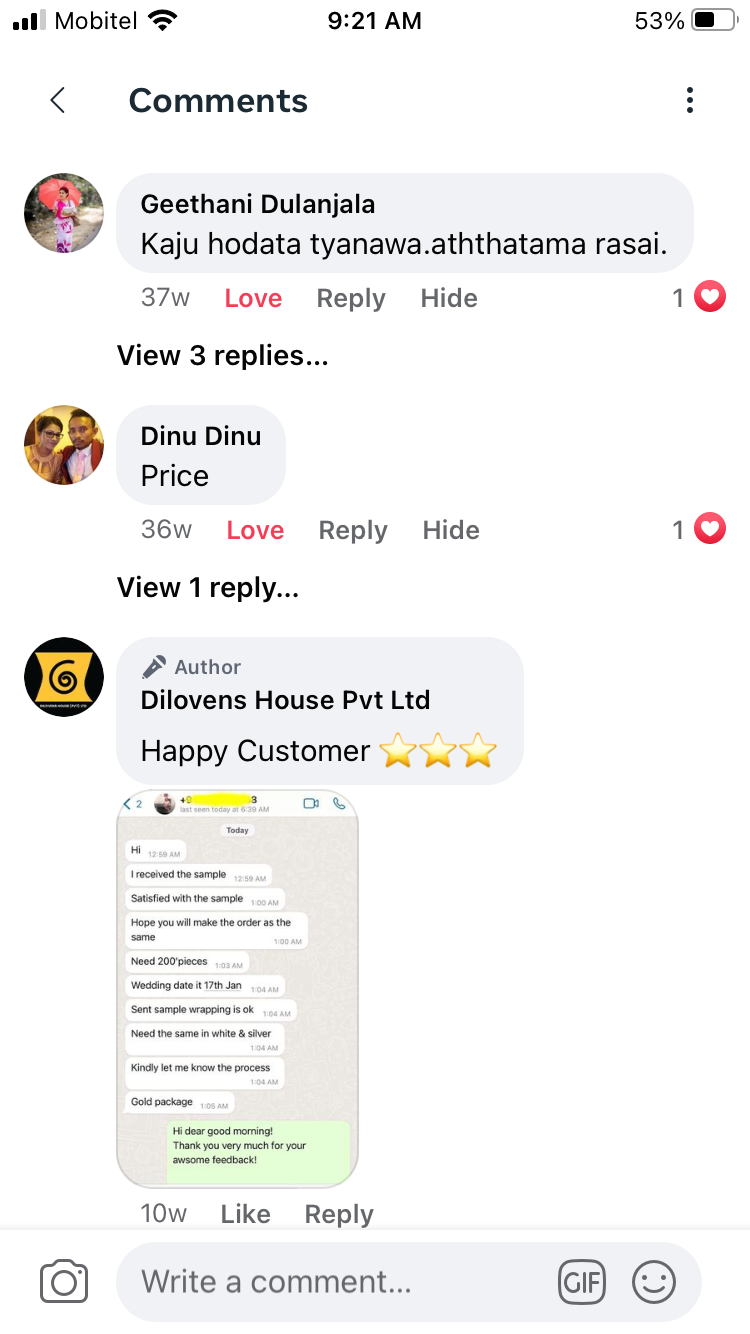Like the Dilovens House comment
The width and height of the screenshot is (750, 1334).
(x=245, y=1213)
